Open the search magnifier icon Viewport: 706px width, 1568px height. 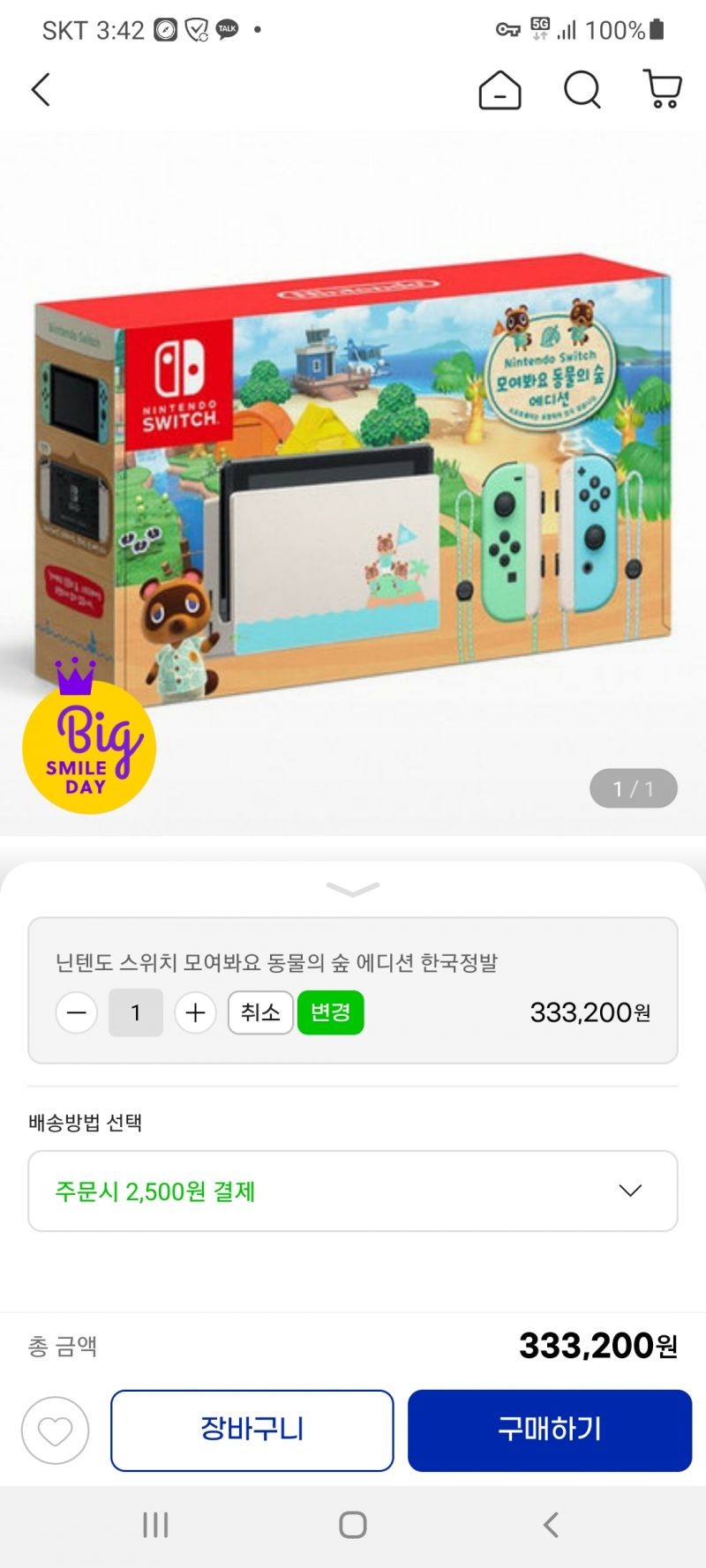click(582, 90)
